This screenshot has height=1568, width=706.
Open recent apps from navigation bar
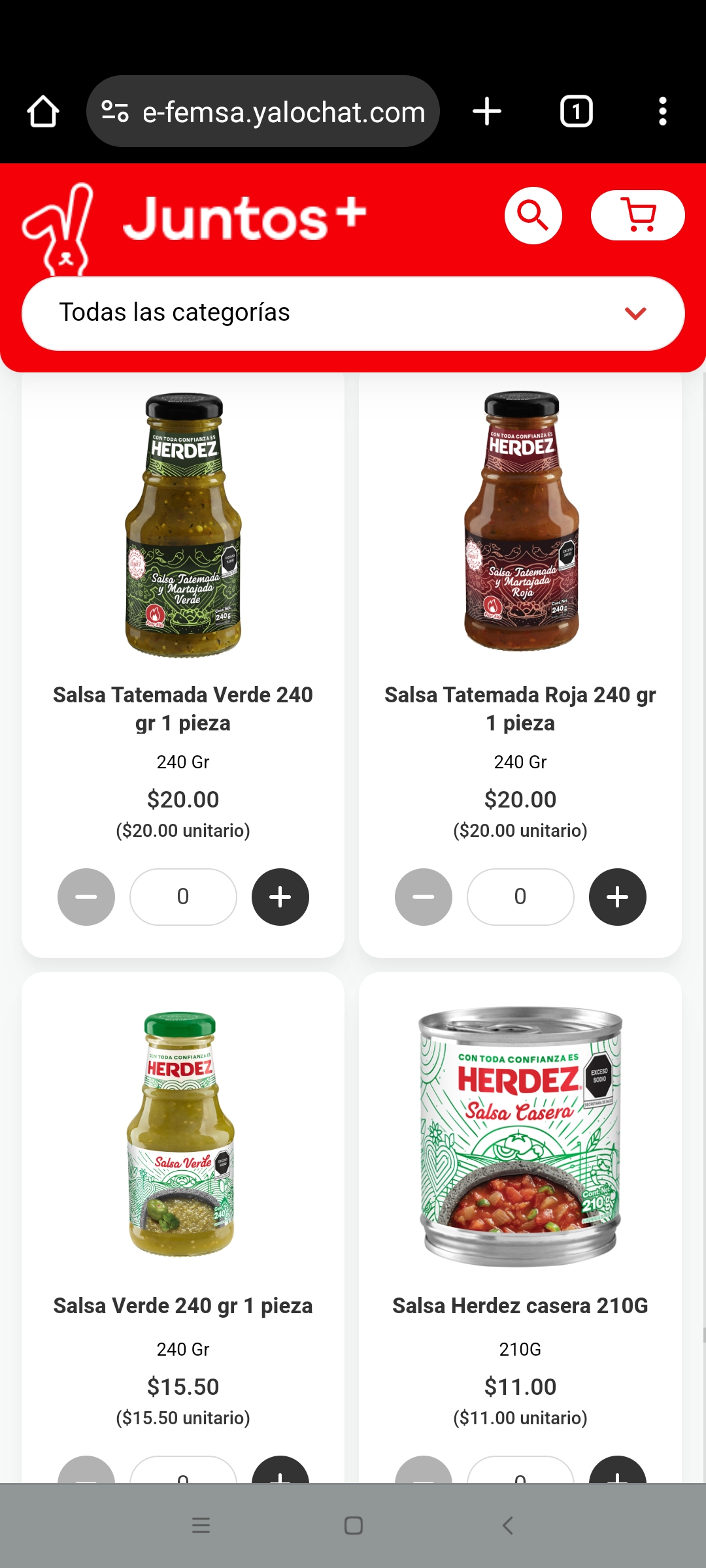201,1526
